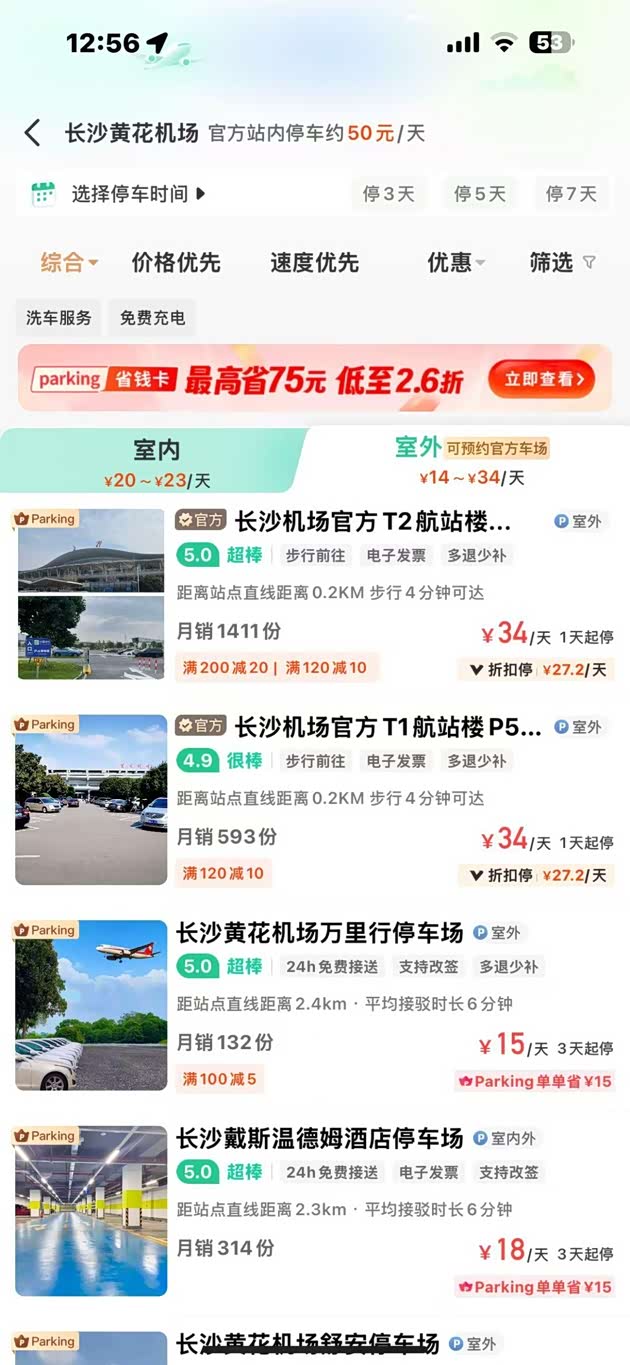Open 长沙机场官方 T2航站楼 parking listing
This screenshot has height=1365, width=630.
pos(372,522)
